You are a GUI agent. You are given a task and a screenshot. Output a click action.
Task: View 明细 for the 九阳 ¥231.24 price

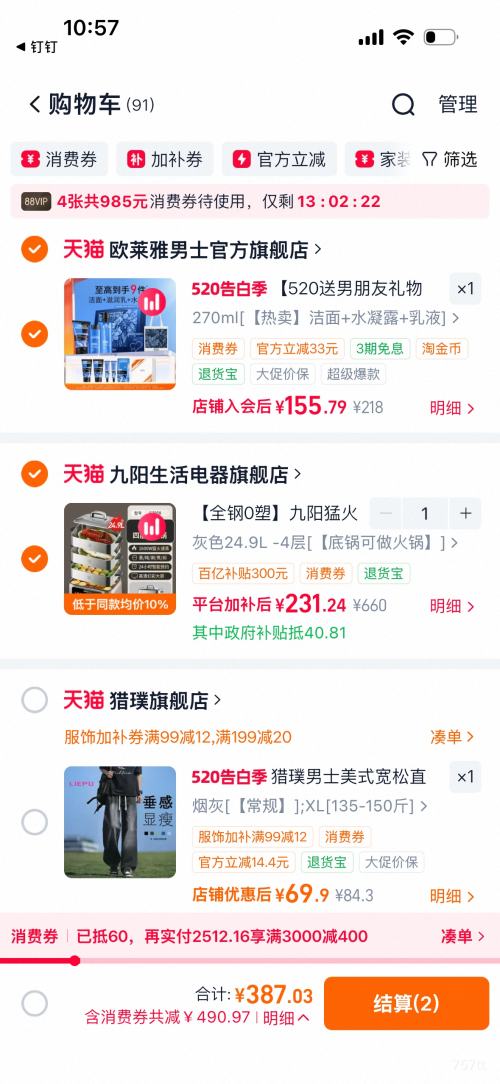(452, 606)
